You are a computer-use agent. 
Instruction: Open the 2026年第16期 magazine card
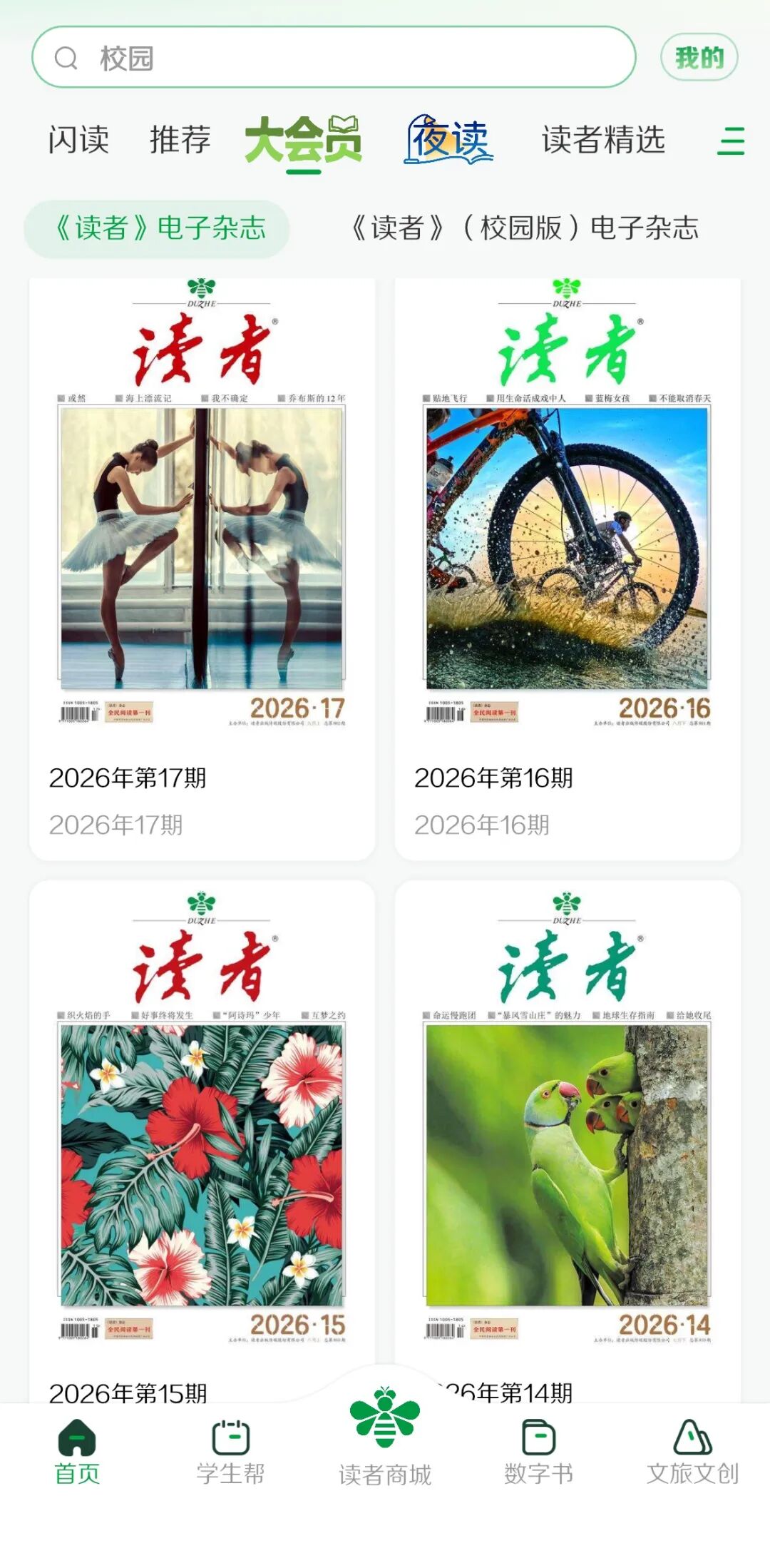568,569
